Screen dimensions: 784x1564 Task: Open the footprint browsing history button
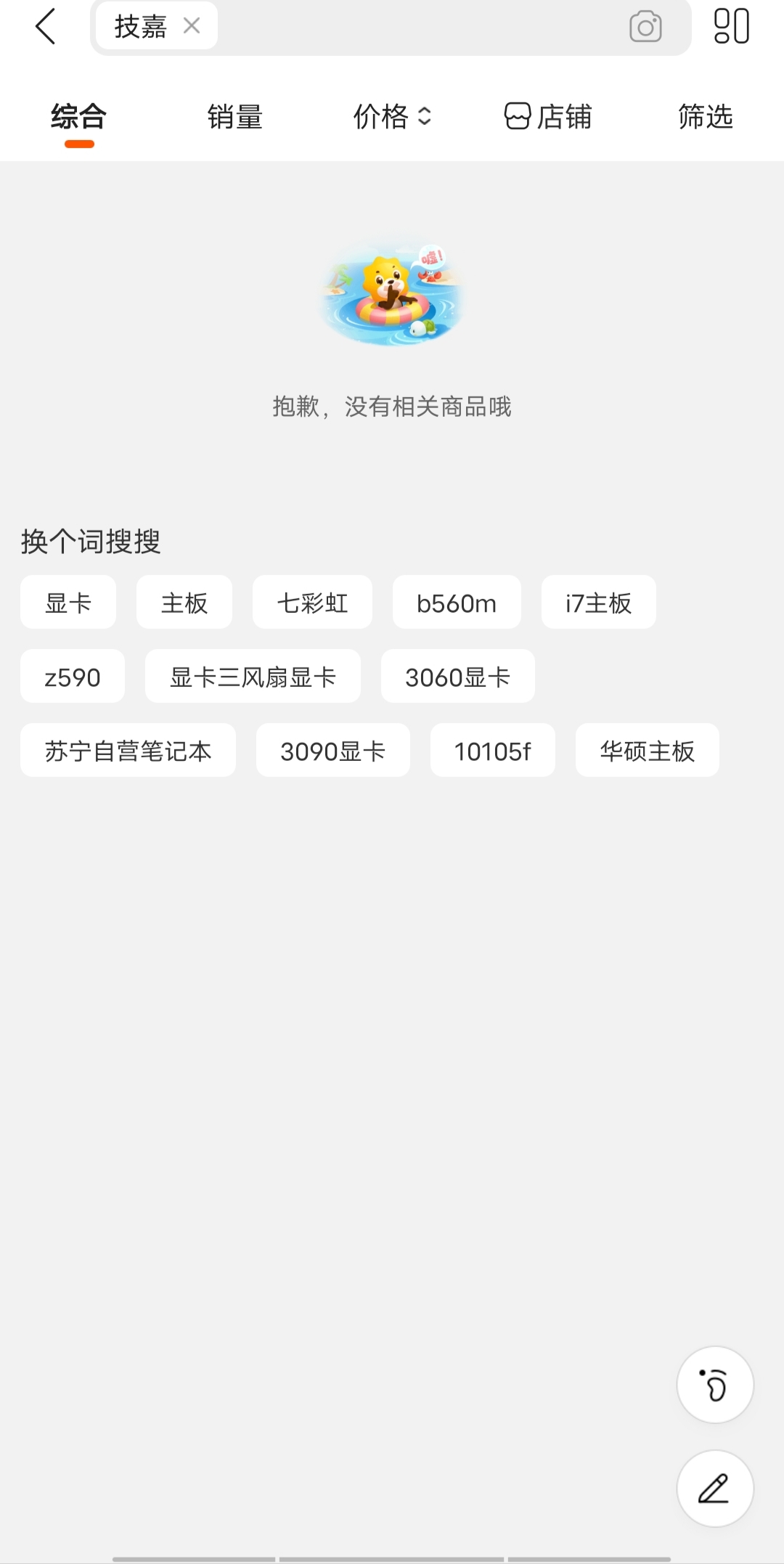point(715,1385)
